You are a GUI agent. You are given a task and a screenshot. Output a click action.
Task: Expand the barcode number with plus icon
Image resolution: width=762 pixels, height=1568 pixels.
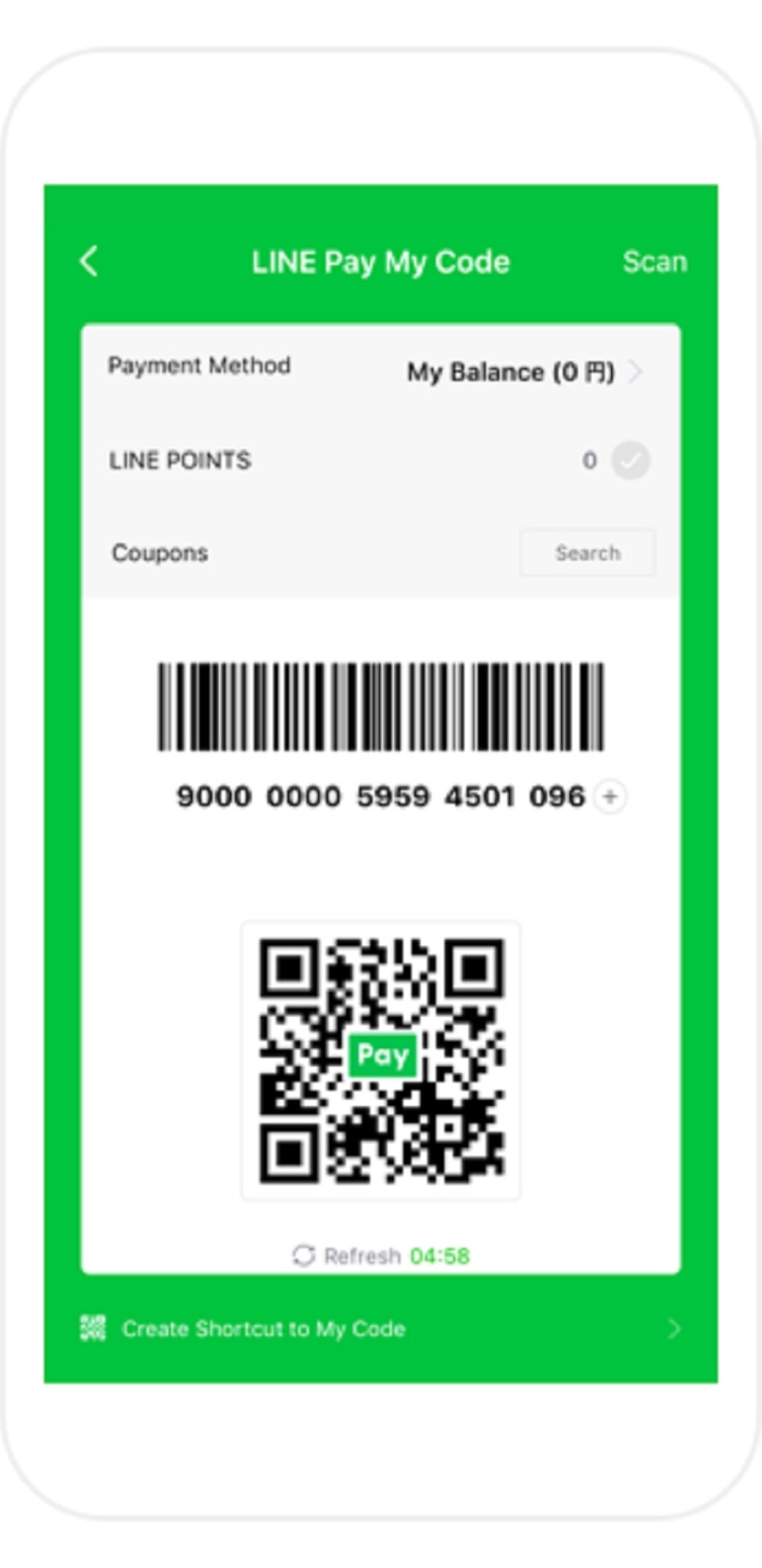(610, 796)
